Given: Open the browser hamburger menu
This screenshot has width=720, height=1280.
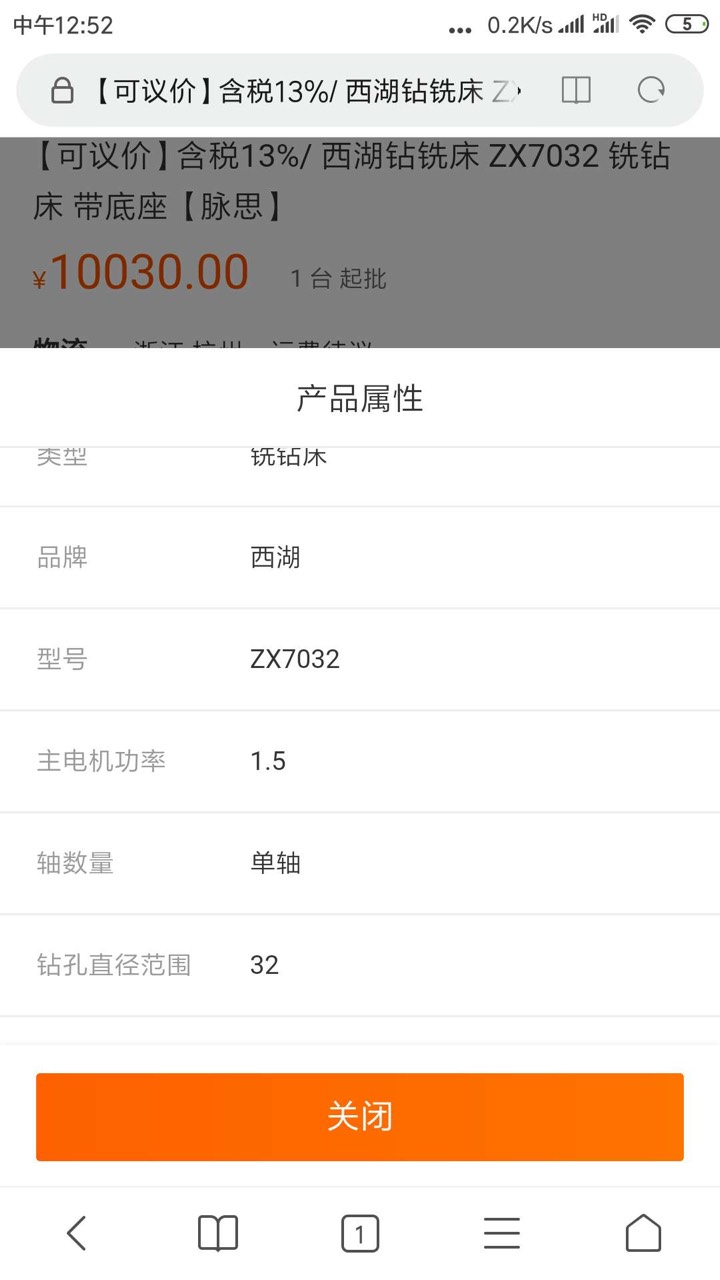Looking at the screenshot, I should pos(502,1233).
